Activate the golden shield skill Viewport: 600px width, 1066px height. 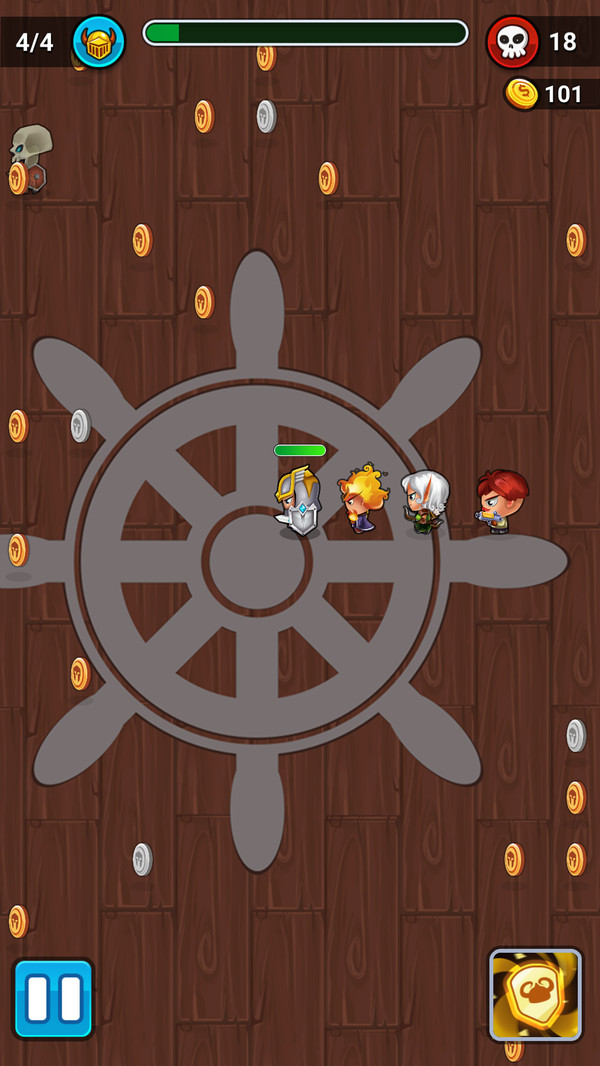(x=535, y=994)
